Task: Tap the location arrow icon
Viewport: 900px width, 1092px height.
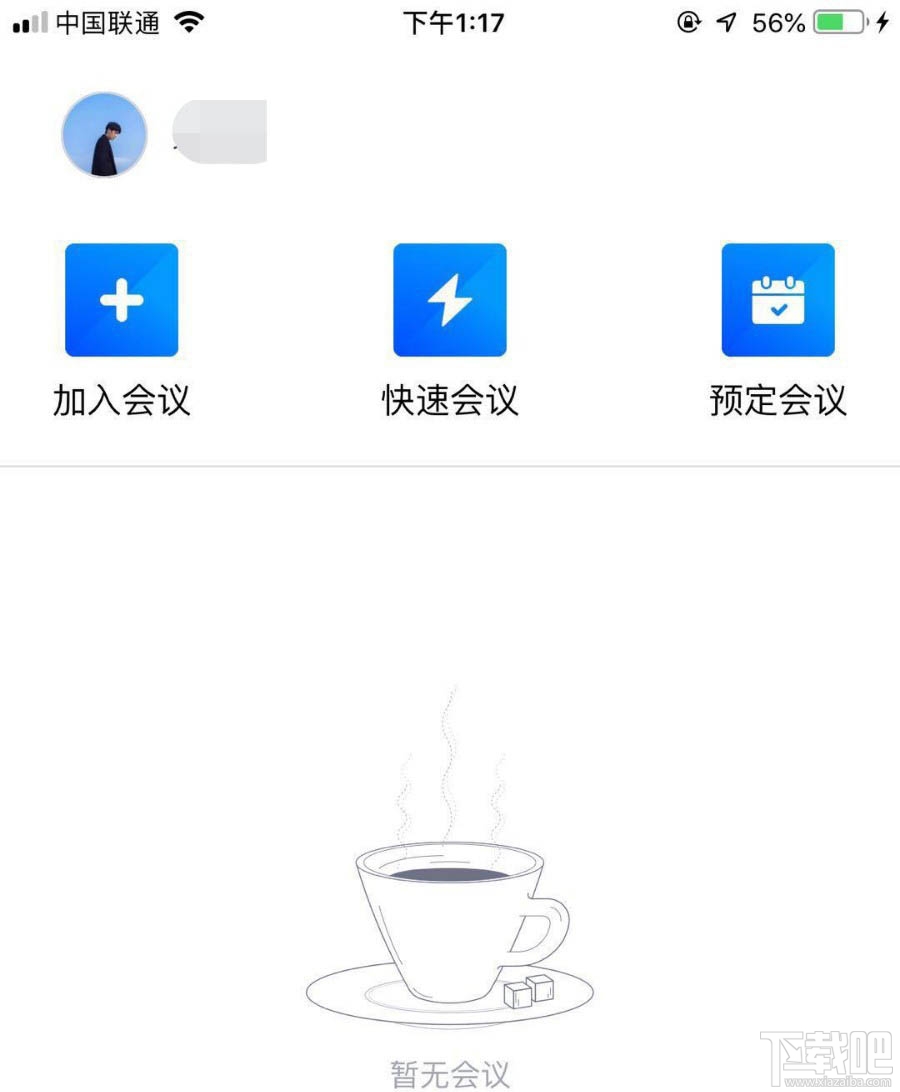Action: pyautogui.click(x=726, y=22)
